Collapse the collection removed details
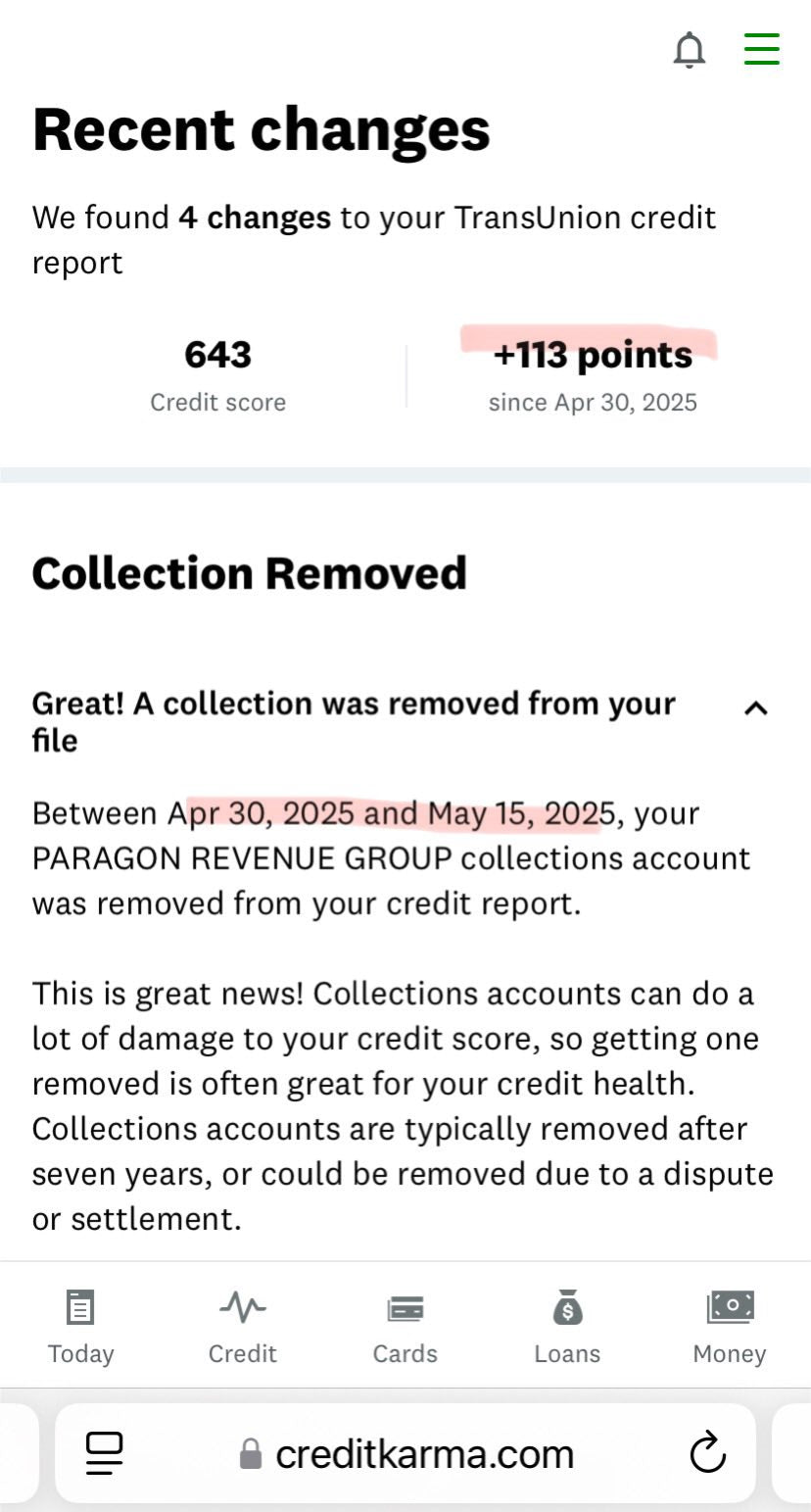The height and width of the screenshot is (1512, 811). click(755, 707)
